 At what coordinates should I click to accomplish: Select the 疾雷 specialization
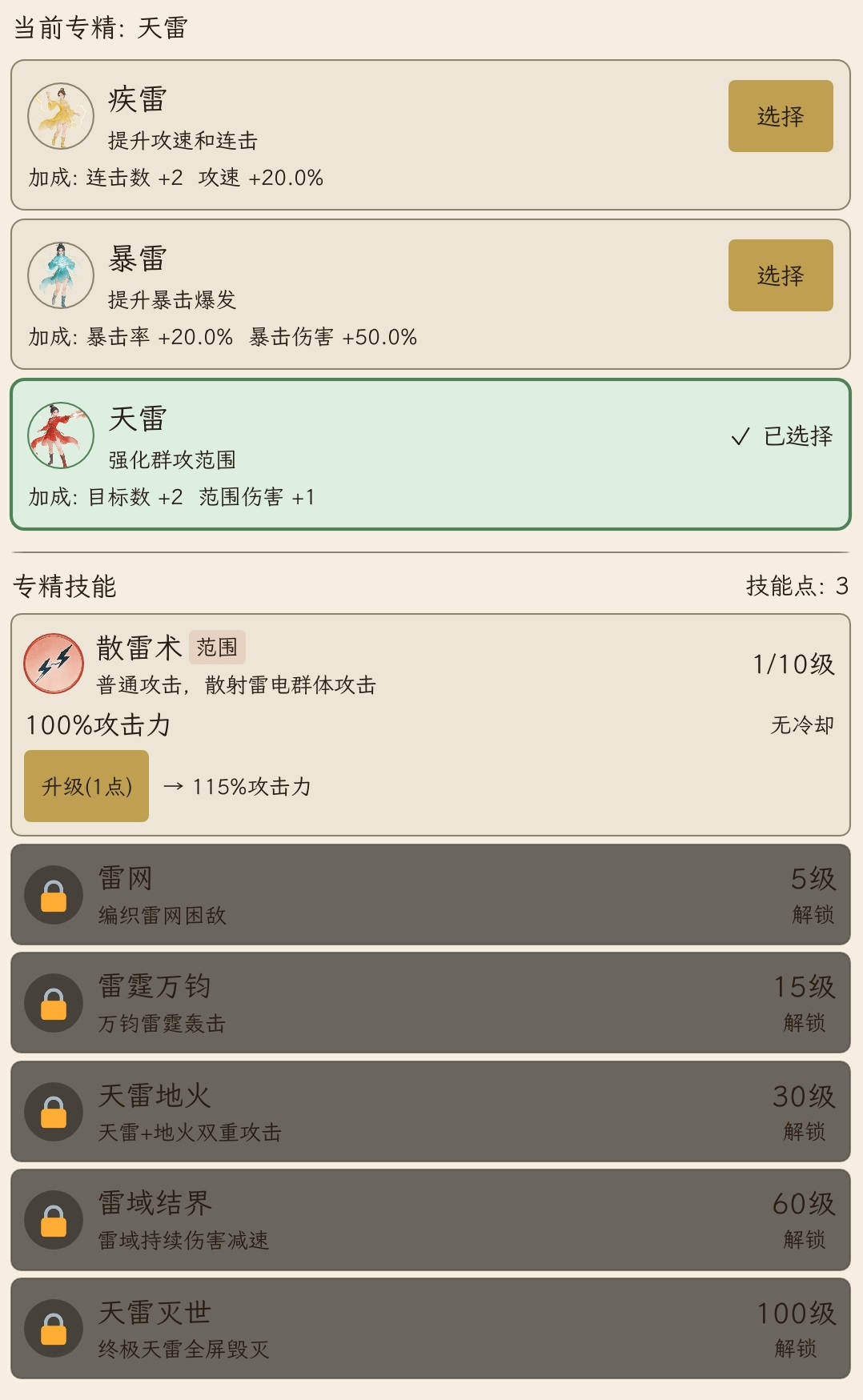[x=780, y=116]
